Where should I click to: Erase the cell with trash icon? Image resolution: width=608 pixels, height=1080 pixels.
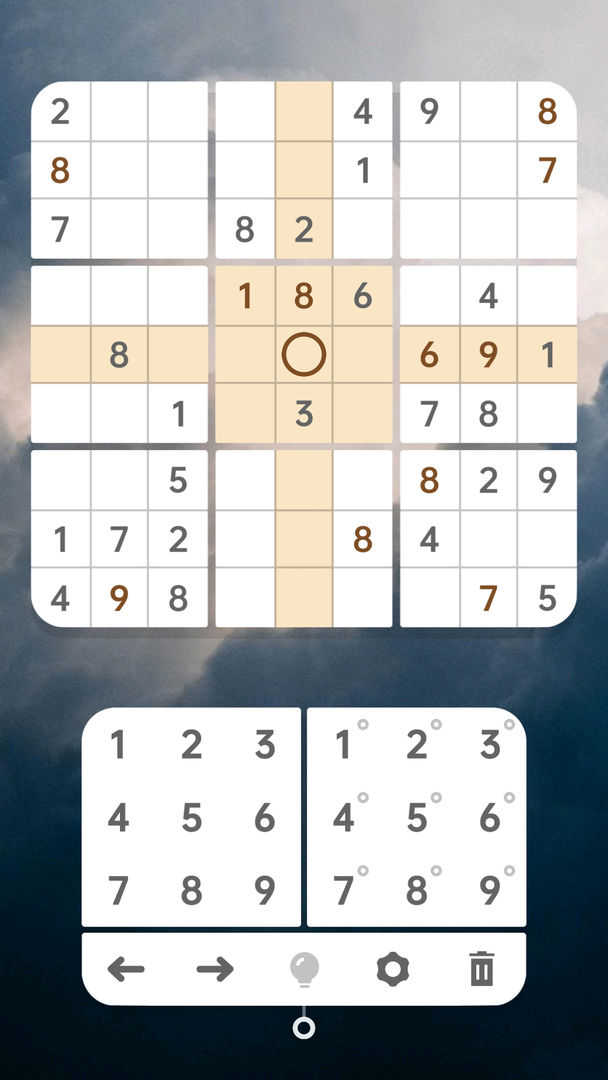(481, 969)
